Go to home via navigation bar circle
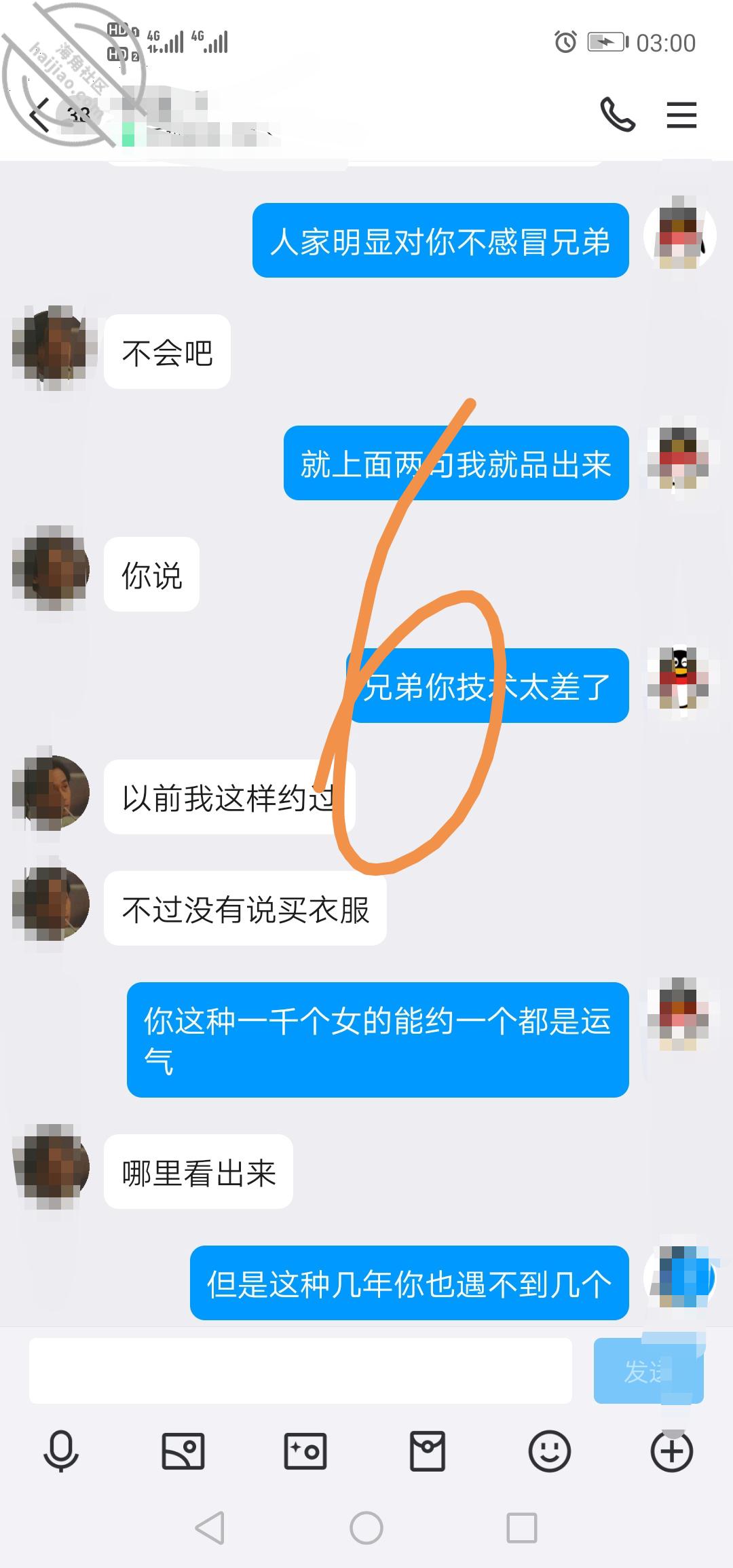Image resolution: width=733 pixels, height=1568 pixels. click(x=366, y=1528)
